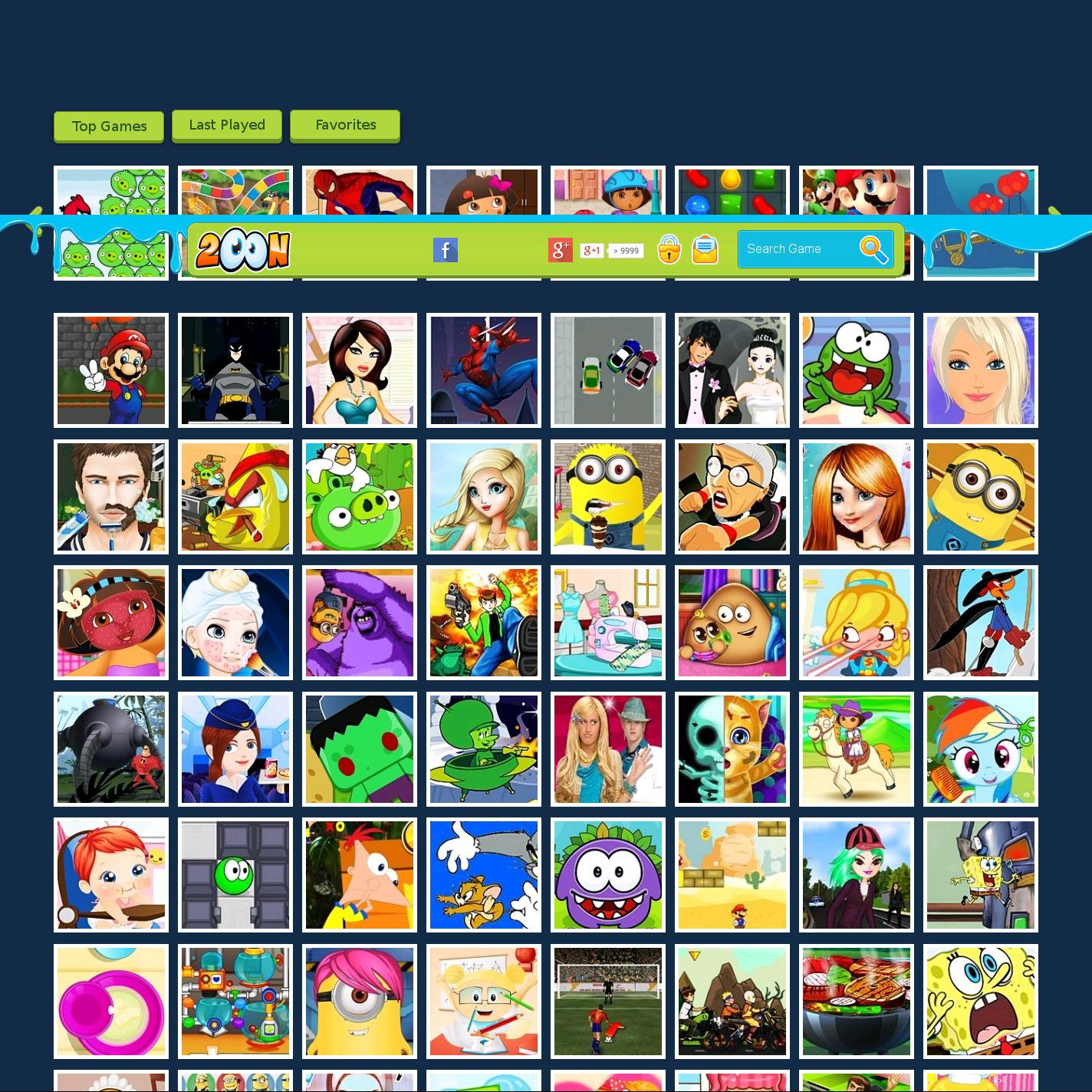1092x1092 pixels.
Task: Tap the magnifying glass search icon
Action: 873,250
